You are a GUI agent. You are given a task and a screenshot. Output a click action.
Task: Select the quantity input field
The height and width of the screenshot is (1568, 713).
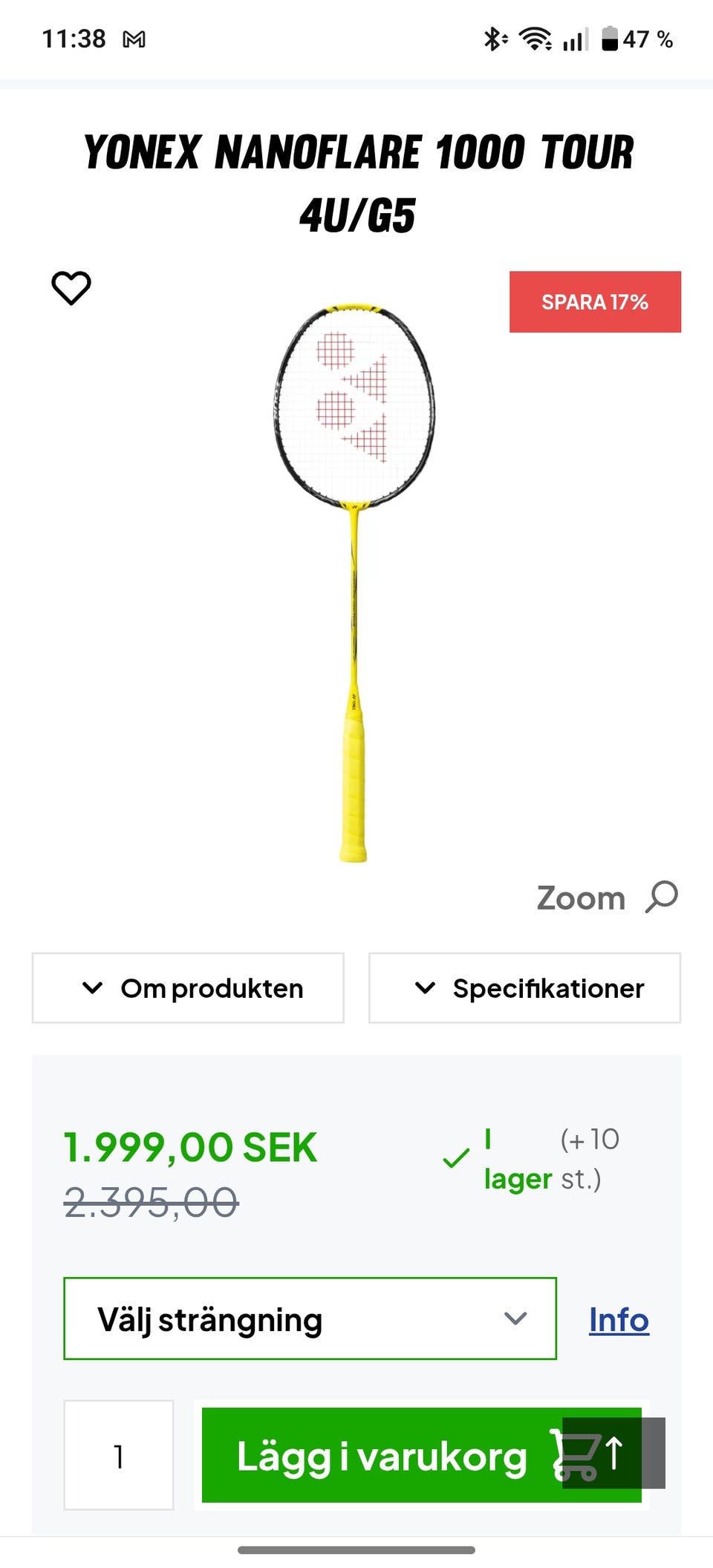tap(119, 1455)
